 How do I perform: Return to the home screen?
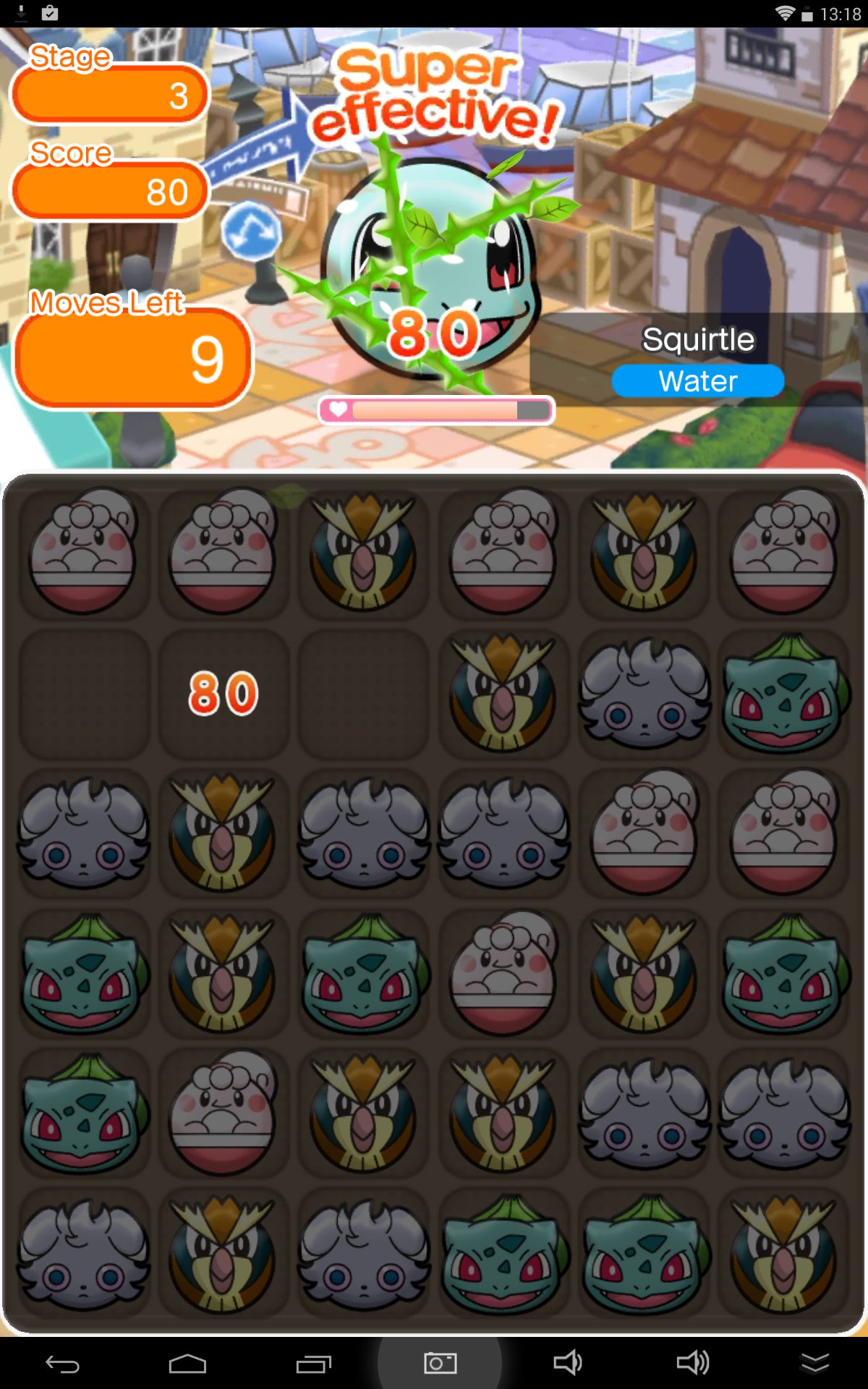(187, 1364)
